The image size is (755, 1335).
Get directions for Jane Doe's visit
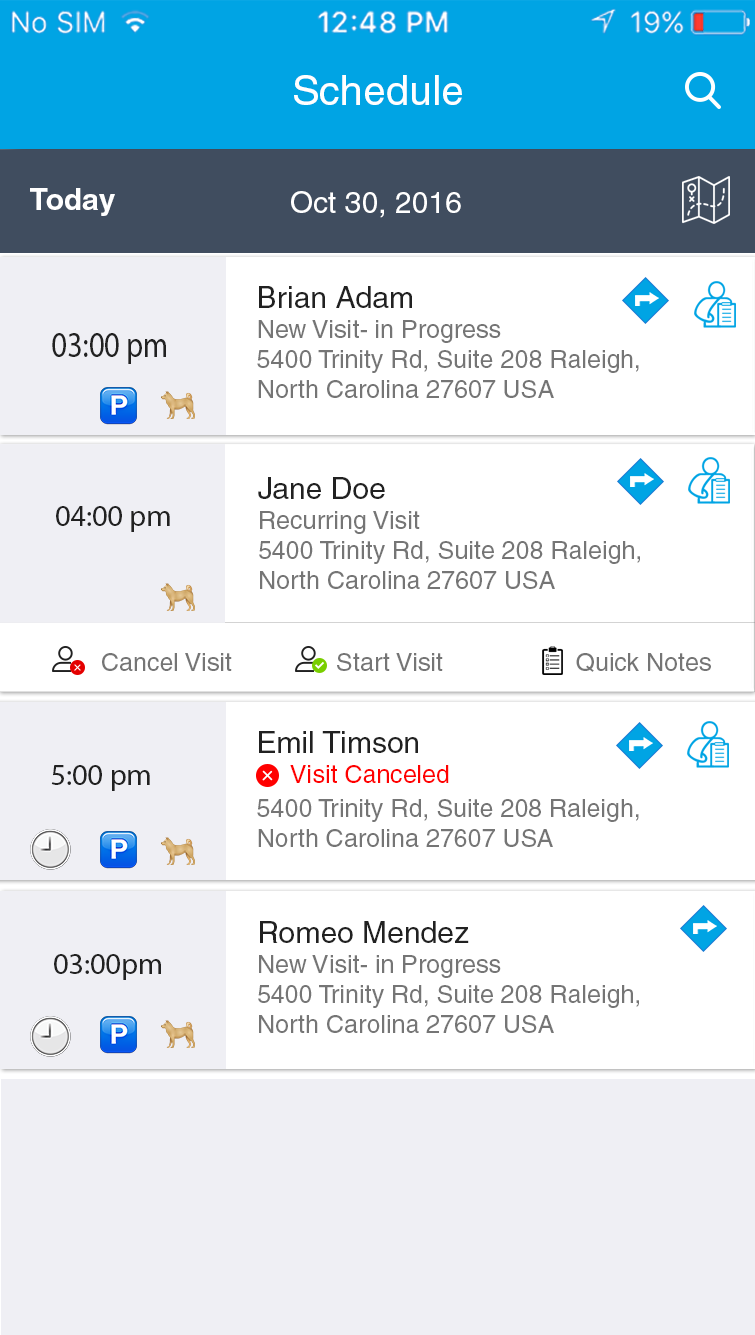click(641, 481)
